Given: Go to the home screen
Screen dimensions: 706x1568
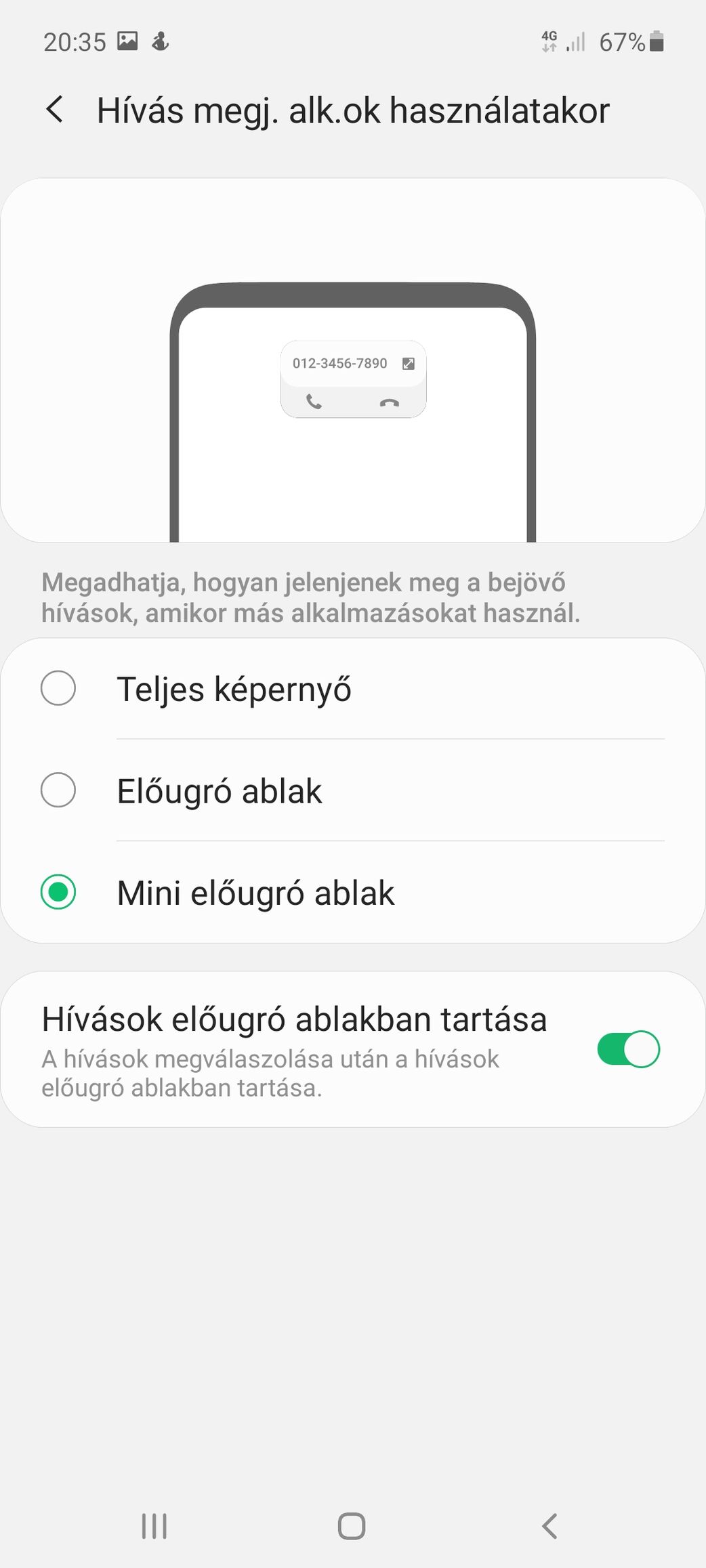Looking at the screenshot, I should point(352,1526).
